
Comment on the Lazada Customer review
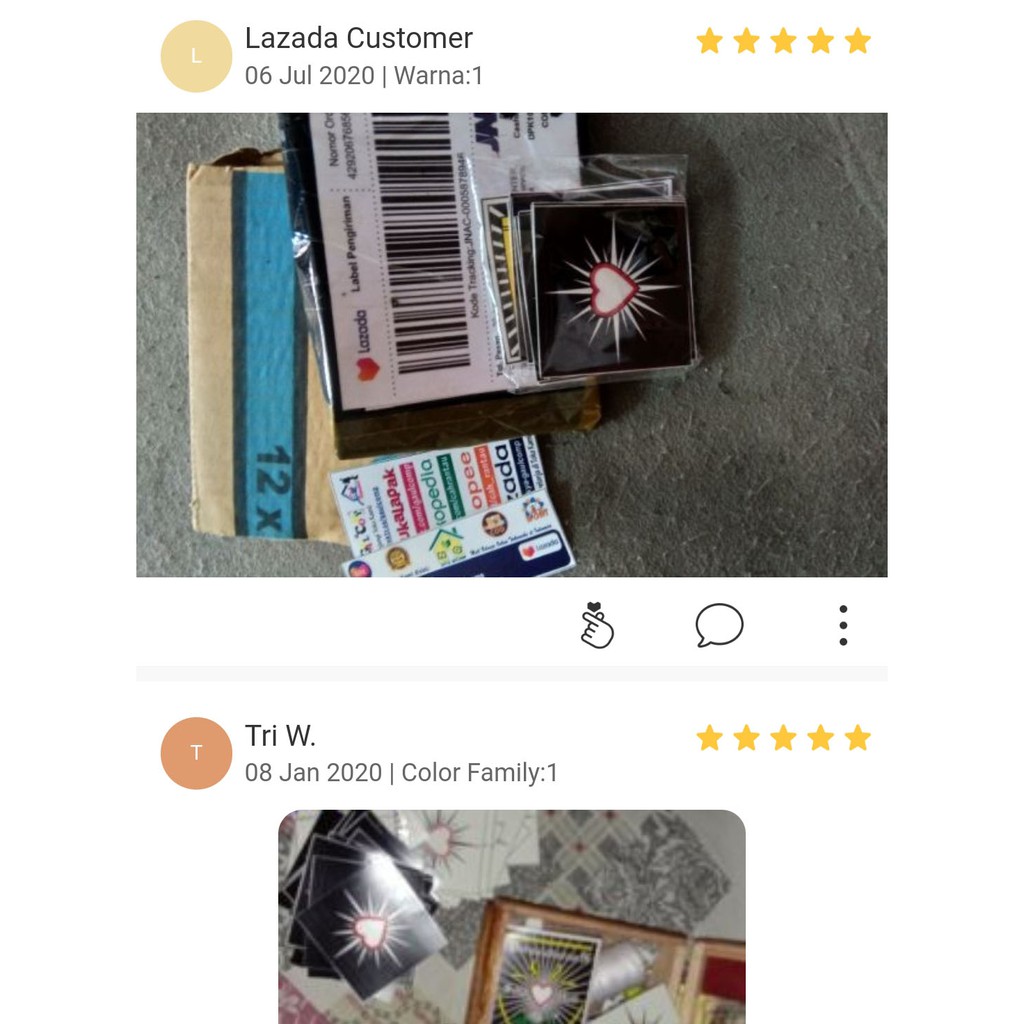click(x=719, y=626)
